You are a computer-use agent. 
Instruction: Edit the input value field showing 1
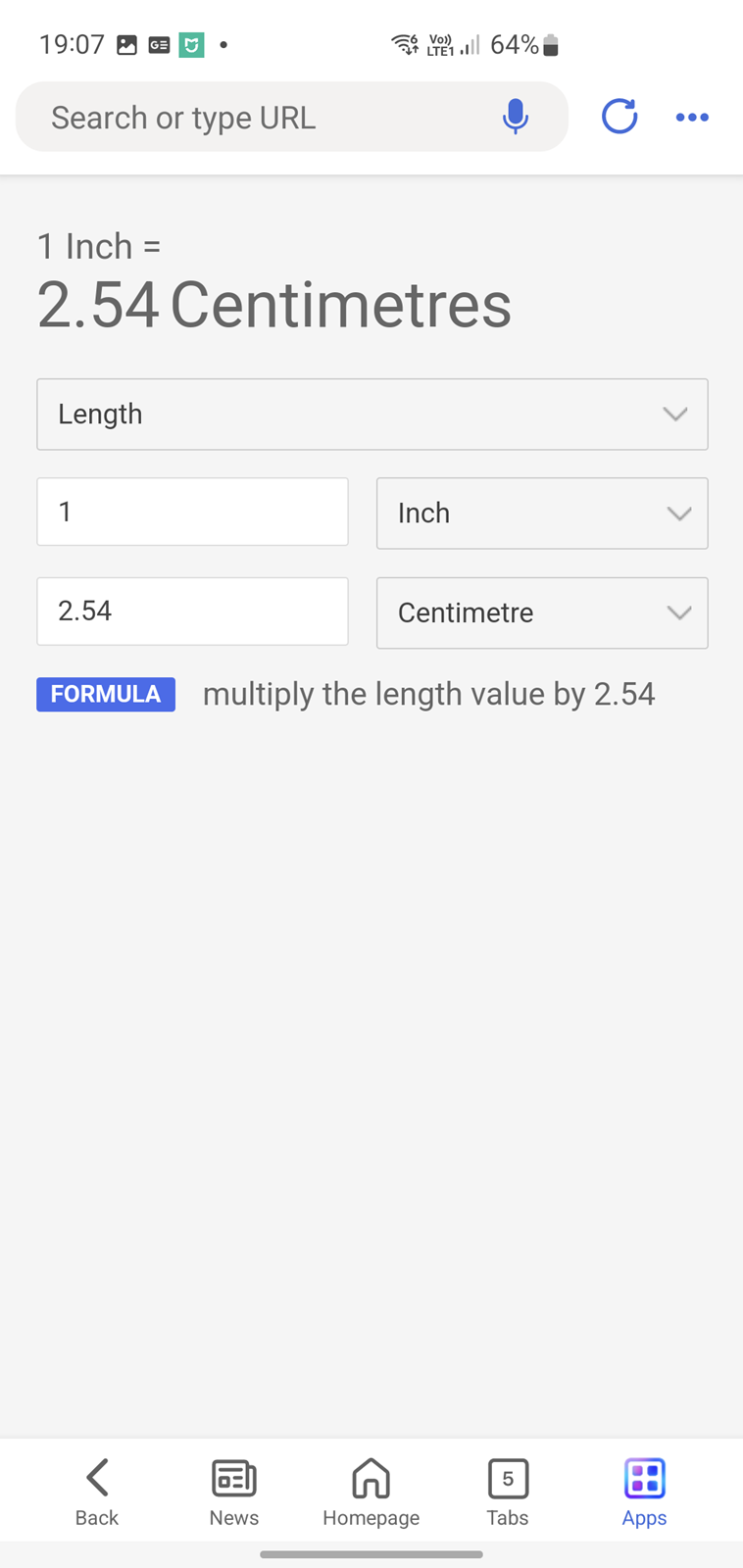click(192, 512)
